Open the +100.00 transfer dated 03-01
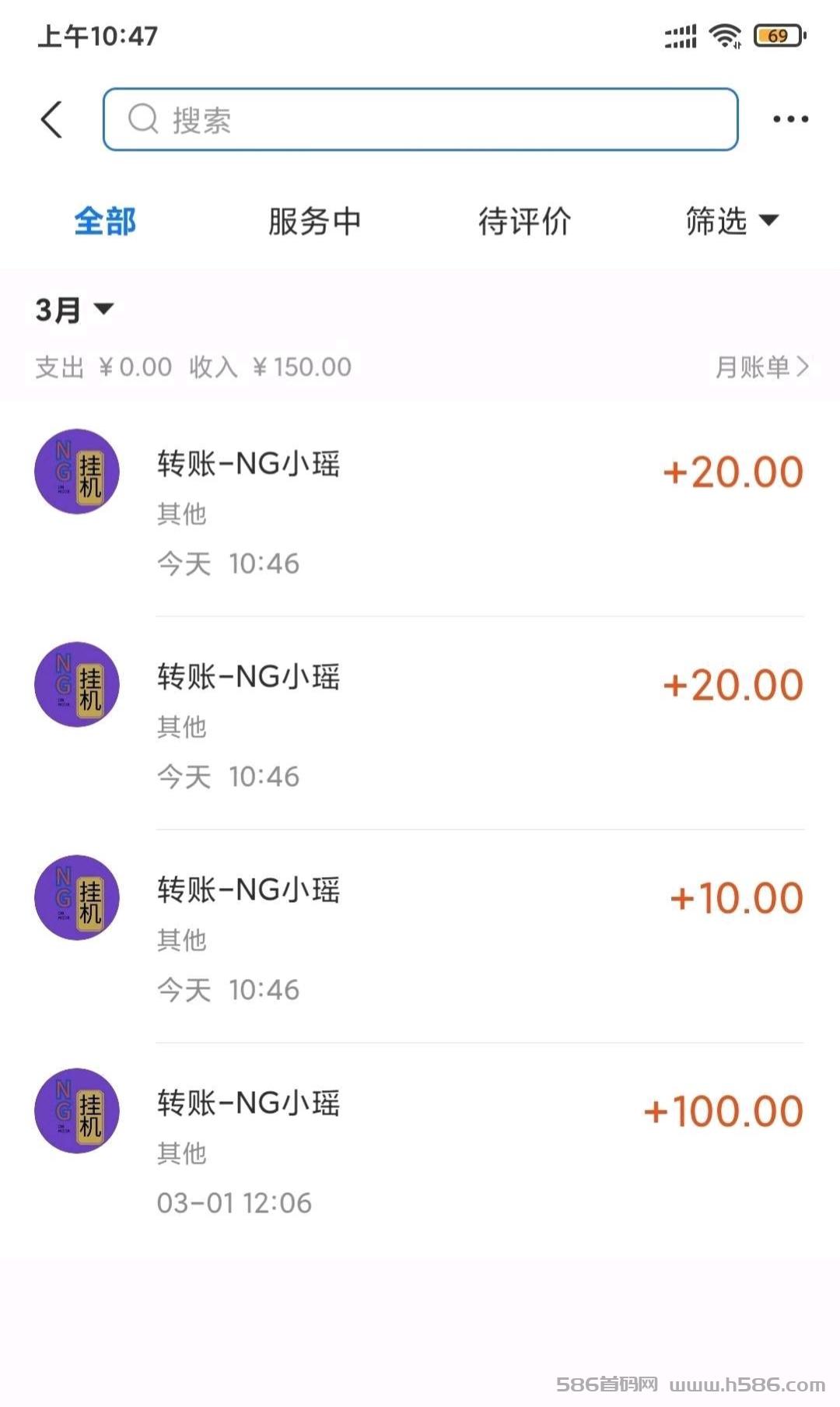The image size is (840, 1407). [x=420, y=1149]
